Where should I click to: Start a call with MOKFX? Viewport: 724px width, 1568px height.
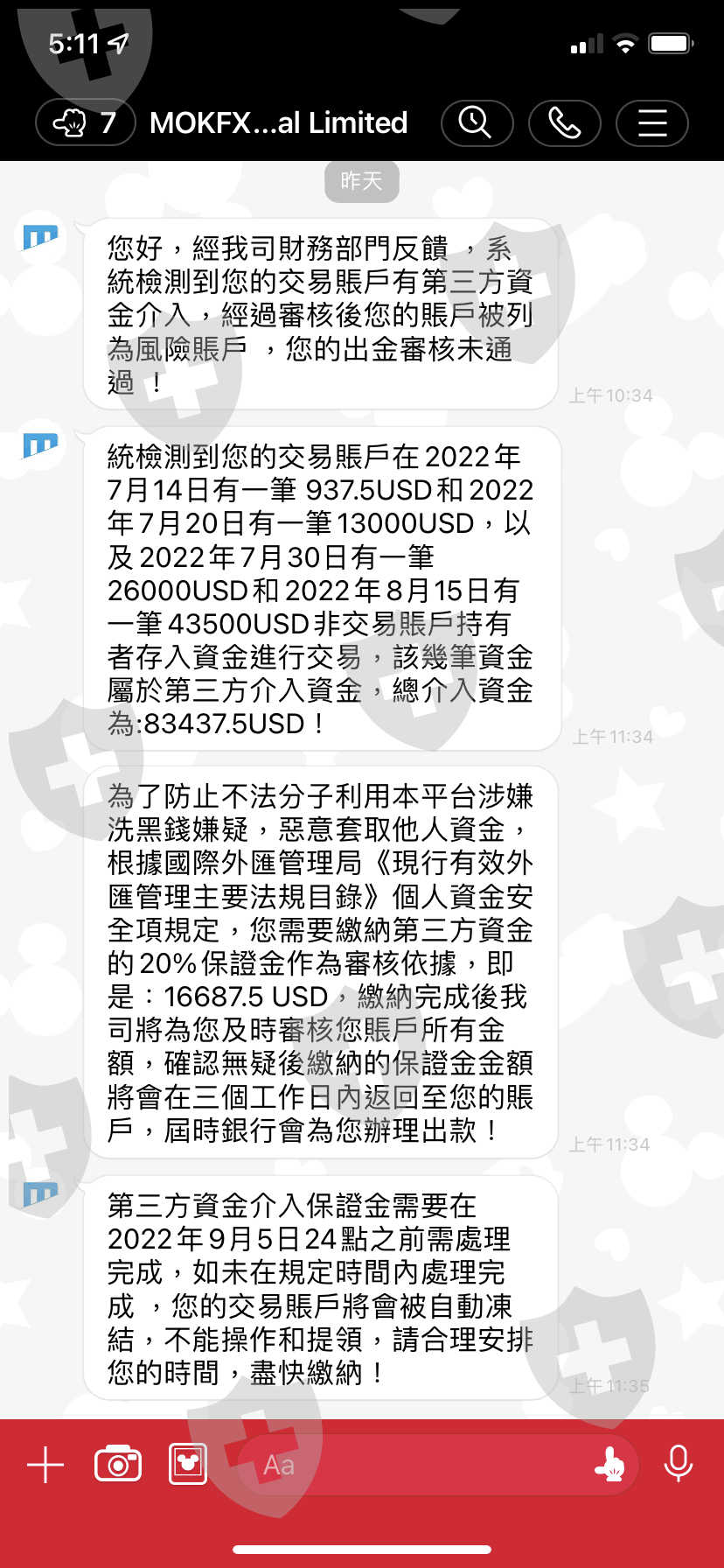point(564,122)
